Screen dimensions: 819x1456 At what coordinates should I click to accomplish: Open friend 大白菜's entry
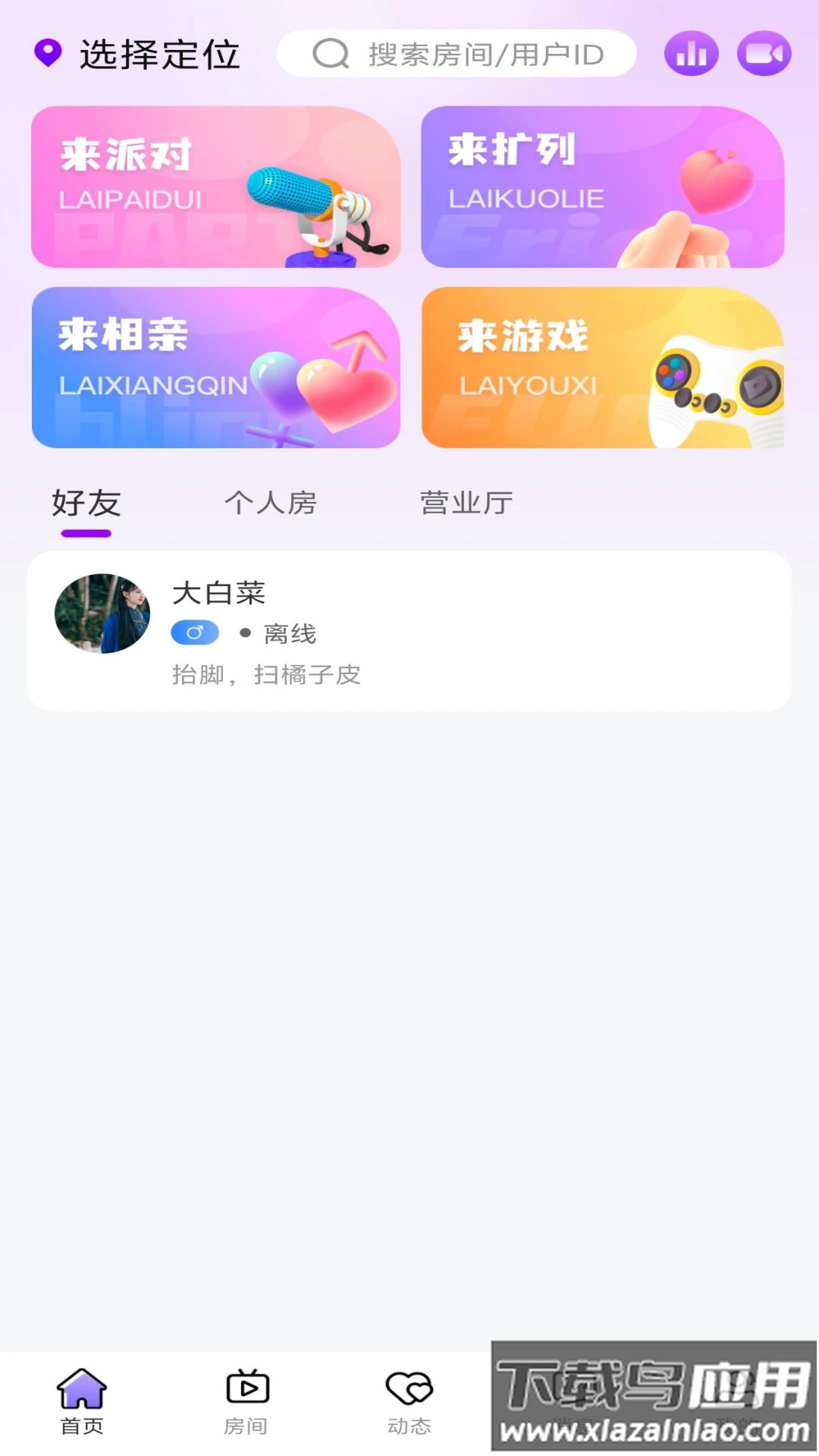[x=409, y=631]
